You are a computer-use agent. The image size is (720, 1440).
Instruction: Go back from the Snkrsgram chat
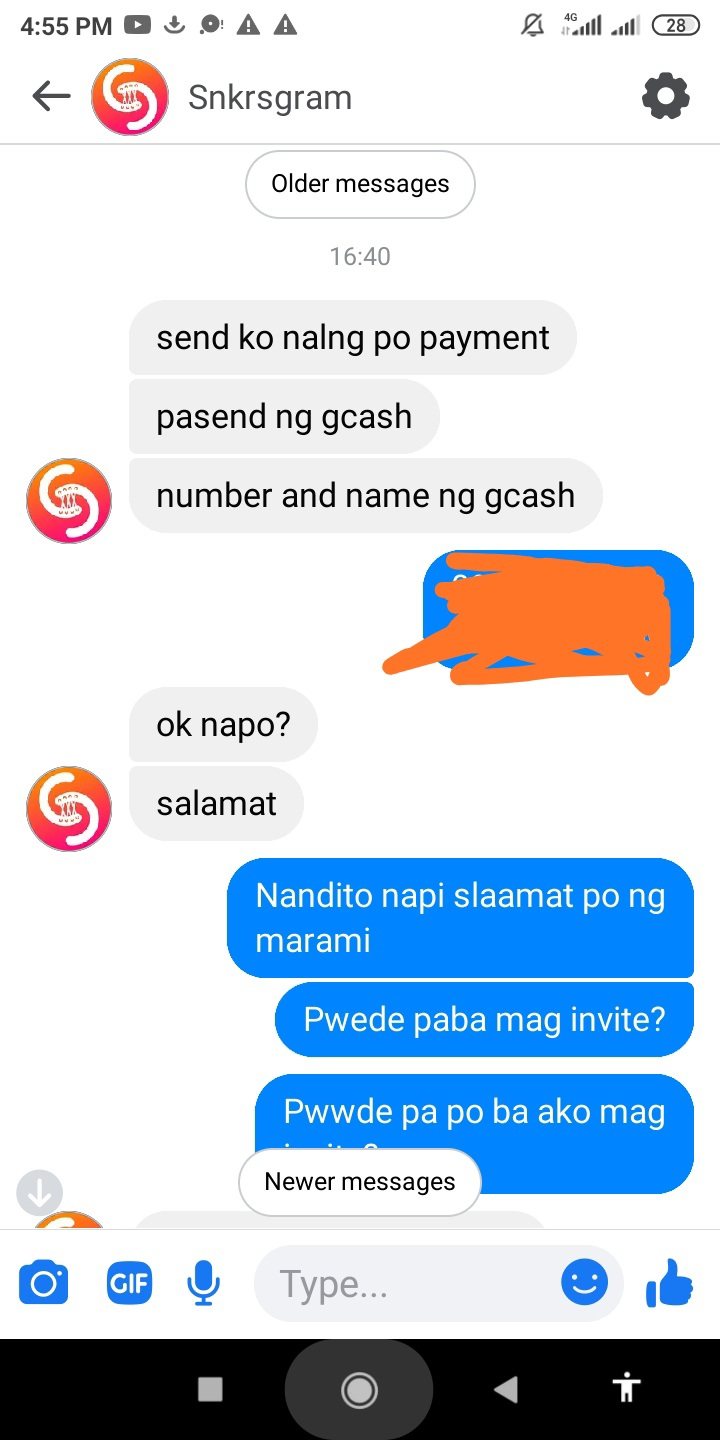coord(51,97)
